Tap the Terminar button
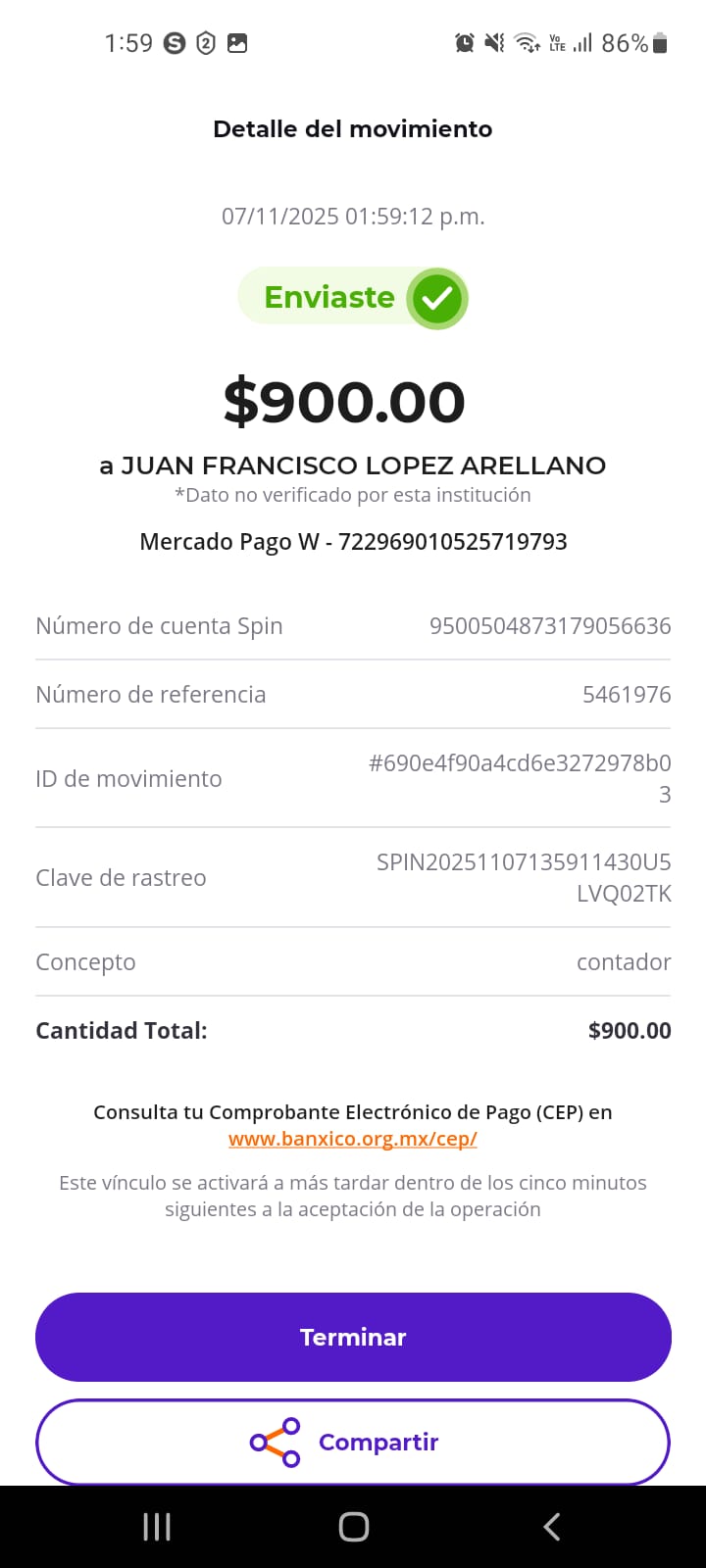Image resolution: width=706 pixels, height=1568 pixels. [353, 1337]
